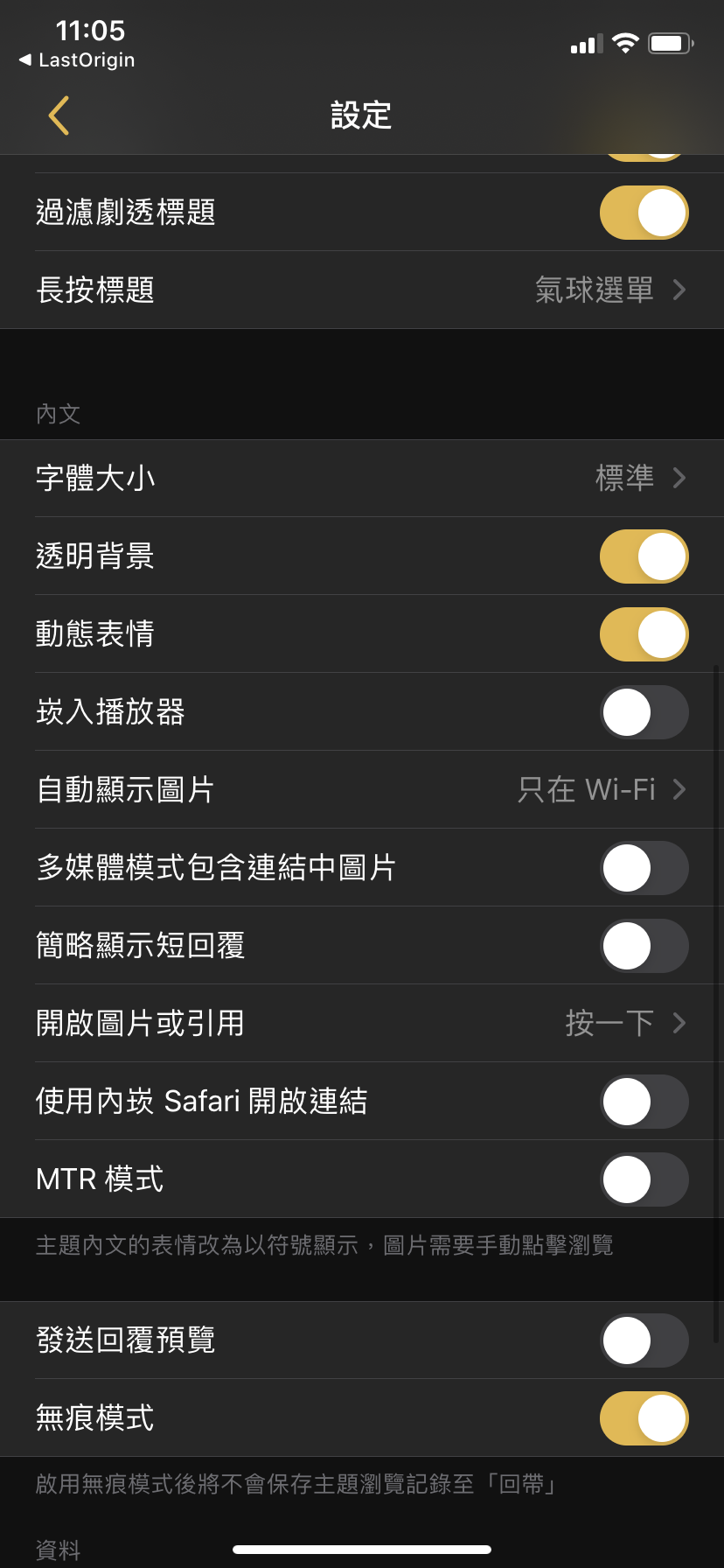Viewport: 724px width, 1568px height.
Task: Open the 自動顯示圖片 options
Action: click(x=362, y=789)
